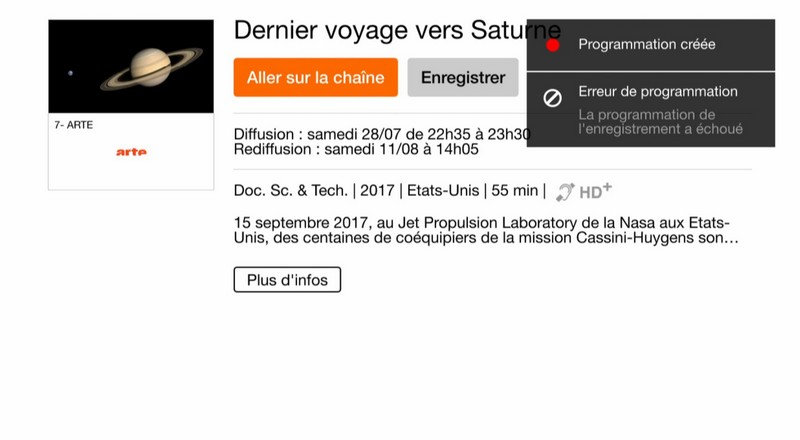Tap the Saturn program thumbnail

(131, 67)
